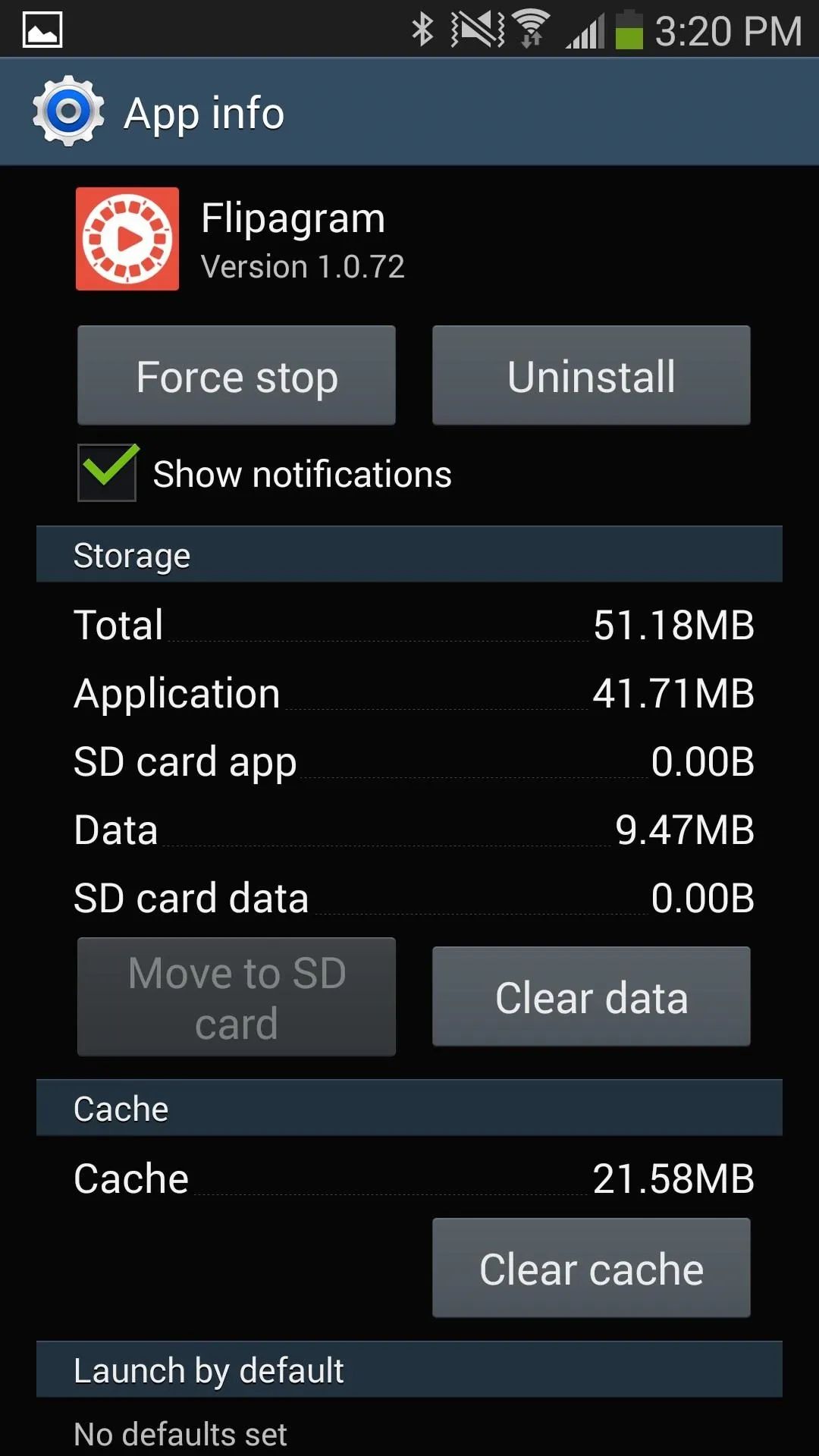This screenshot has width=819, height=1456.
Task: Clear cache of Flipagram
Action: [x=591, y=1268]
